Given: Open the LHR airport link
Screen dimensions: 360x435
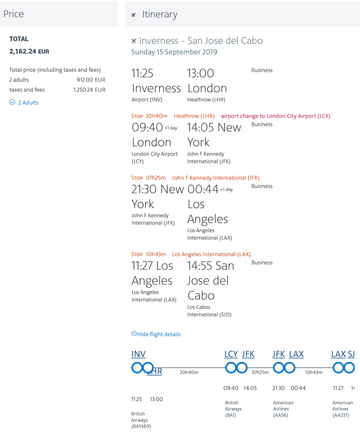Looking at the screenshot, I should [155, 371].
